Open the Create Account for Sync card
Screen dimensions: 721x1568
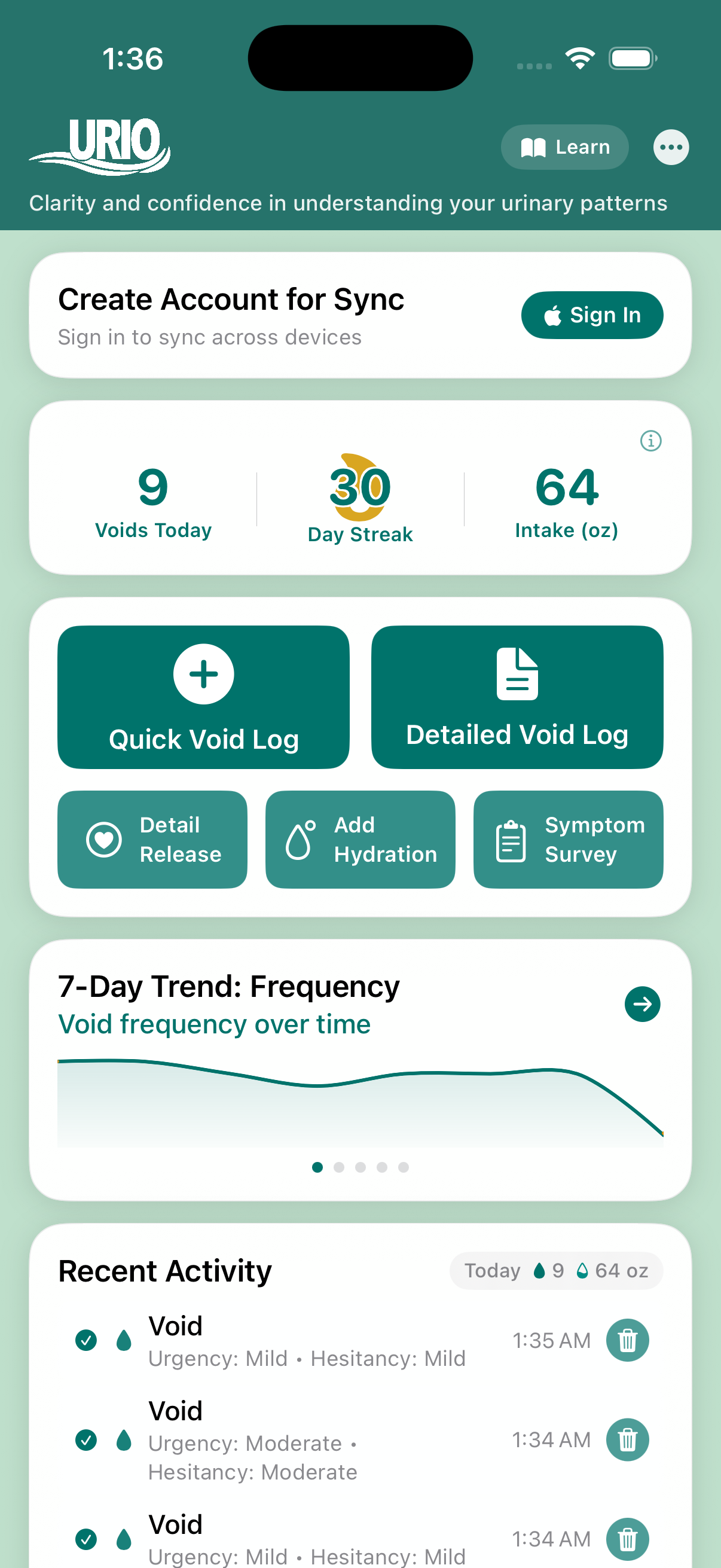(x=231, y=299)
